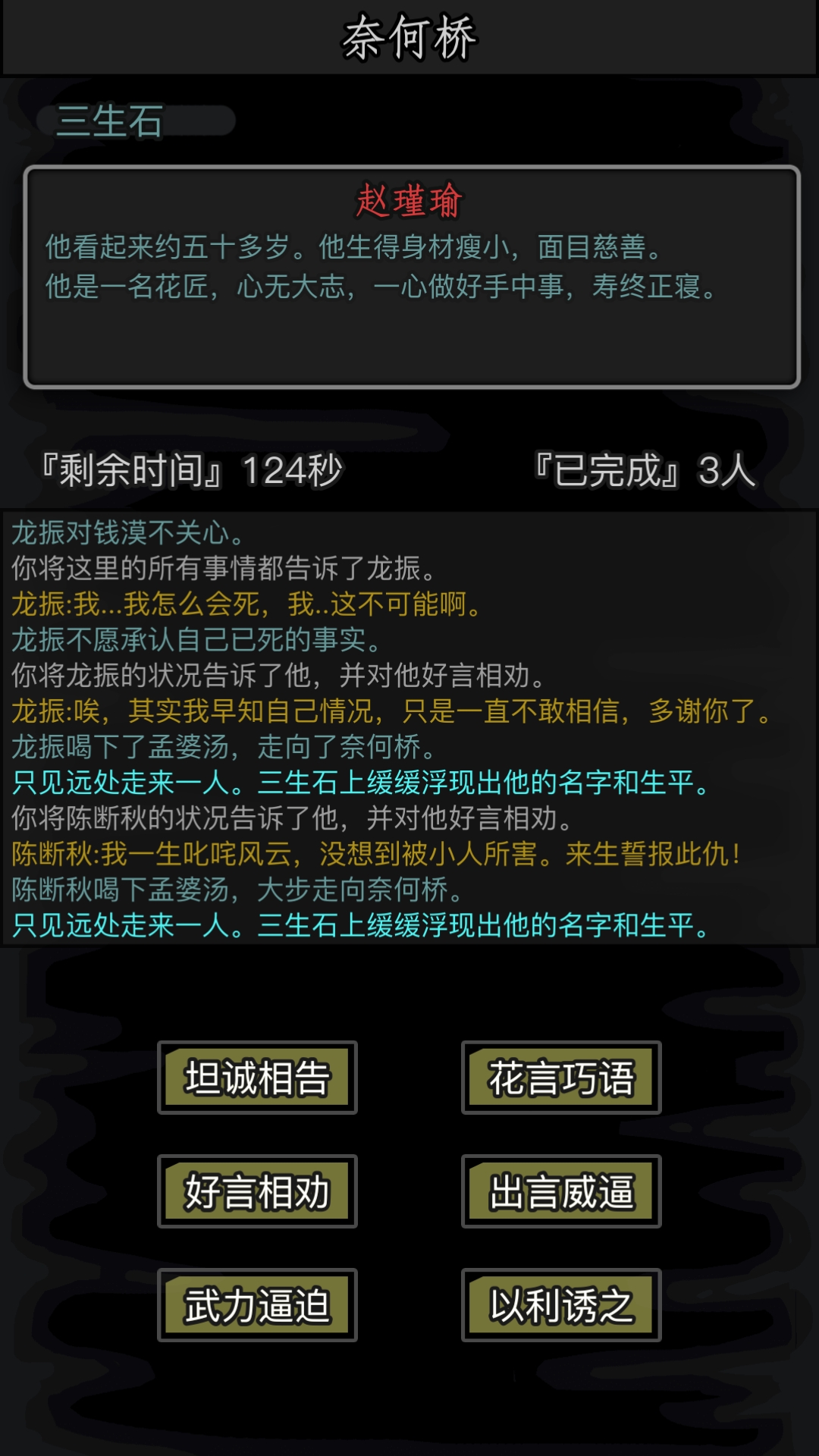Pick the 出言威逼 action
This screenshot has height=1456, width=819.
(561, 1191)
